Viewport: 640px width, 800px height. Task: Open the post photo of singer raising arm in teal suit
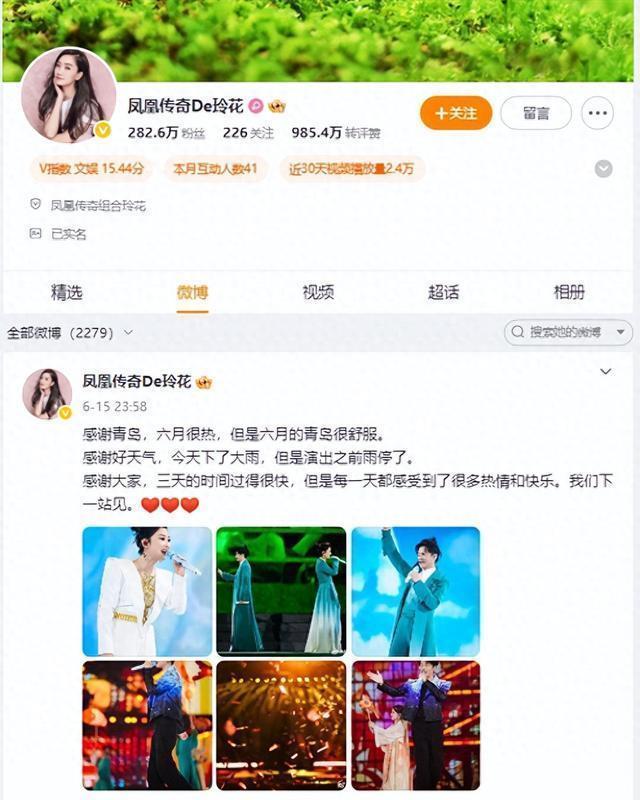pos(416,591)
